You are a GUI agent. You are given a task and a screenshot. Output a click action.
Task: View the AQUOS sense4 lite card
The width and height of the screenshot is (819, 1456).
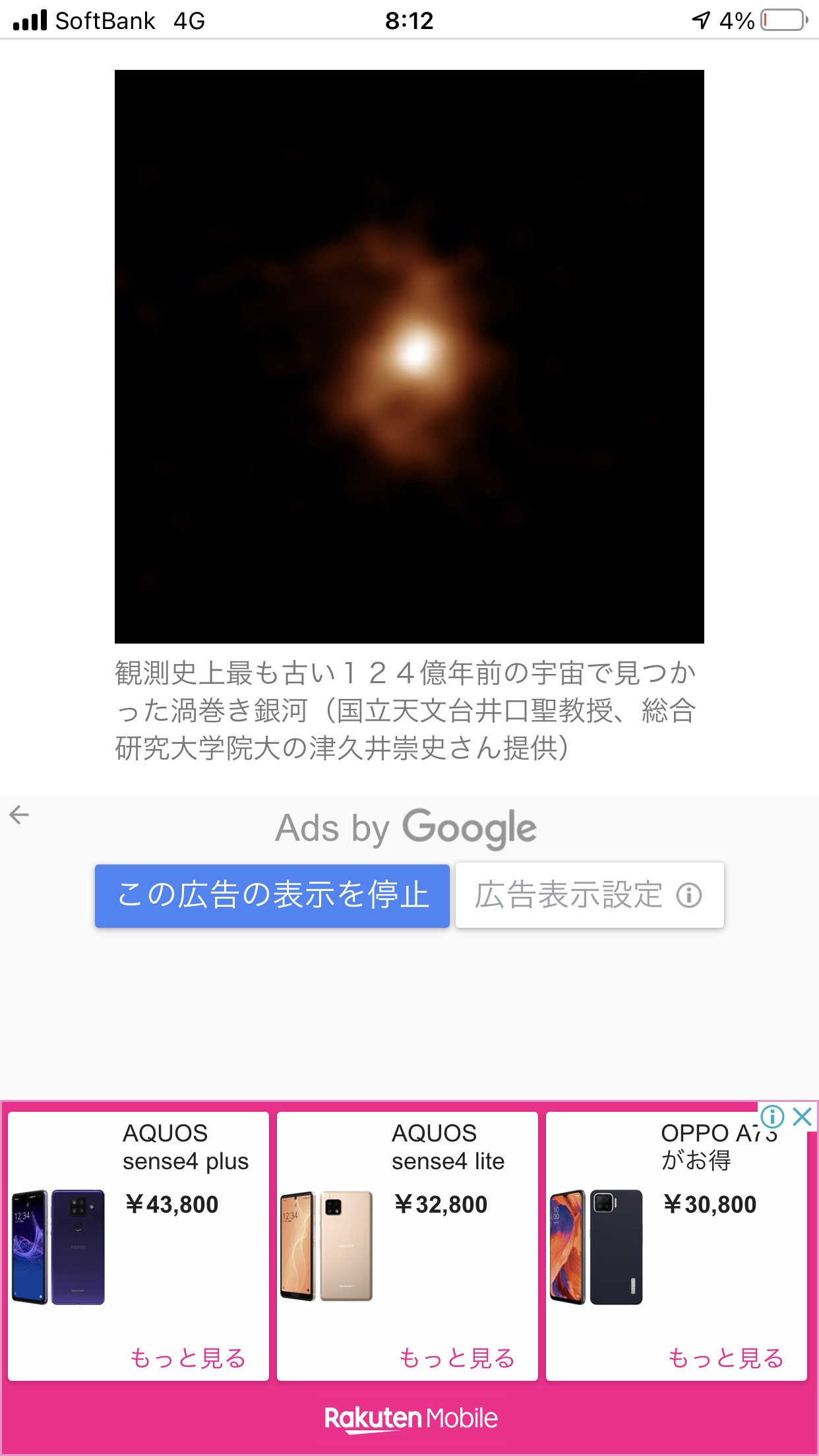(408, 1246)
